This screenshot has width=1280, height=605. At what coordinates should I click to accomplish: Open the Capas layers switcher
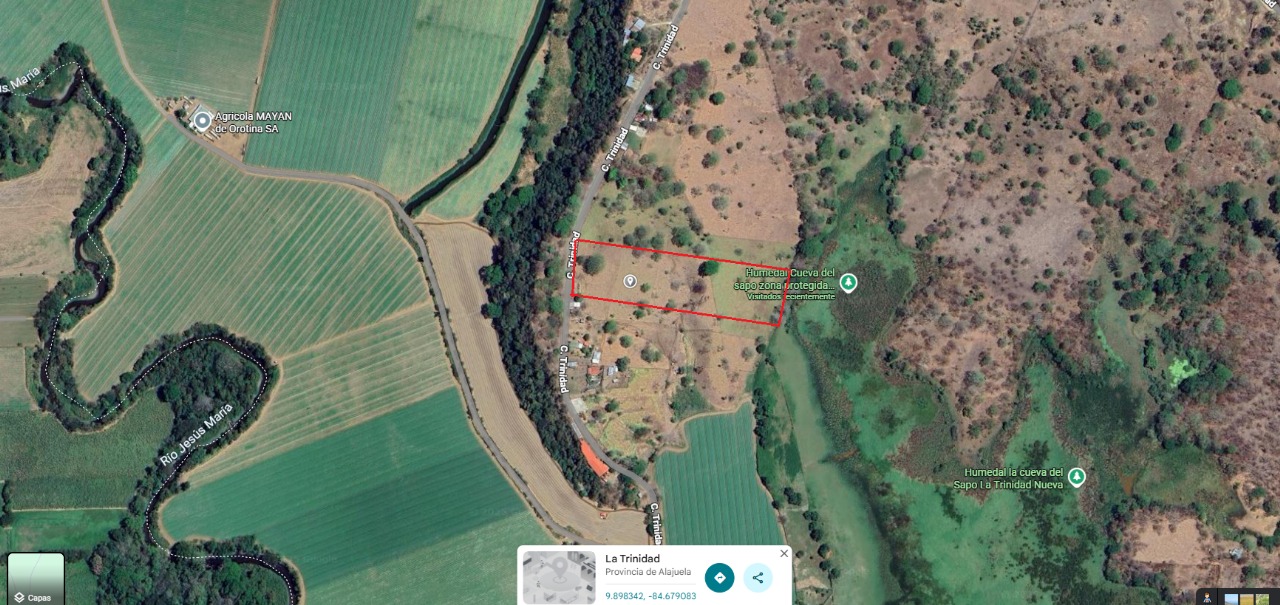[36, 579]
